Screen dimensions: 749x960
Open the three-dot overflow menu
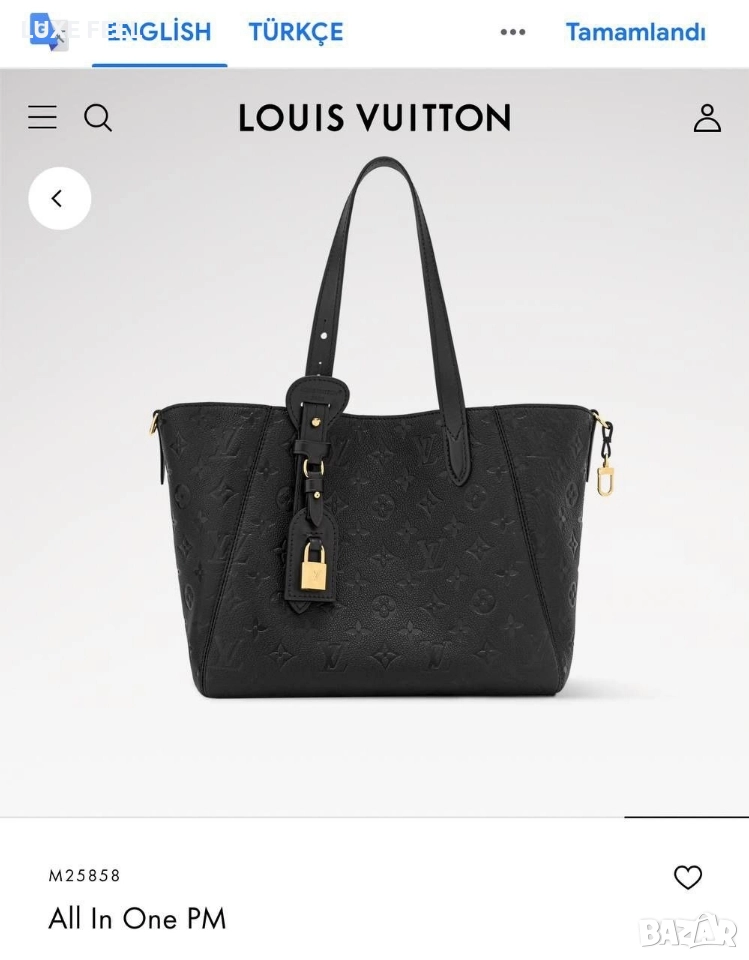pos(513,32)
